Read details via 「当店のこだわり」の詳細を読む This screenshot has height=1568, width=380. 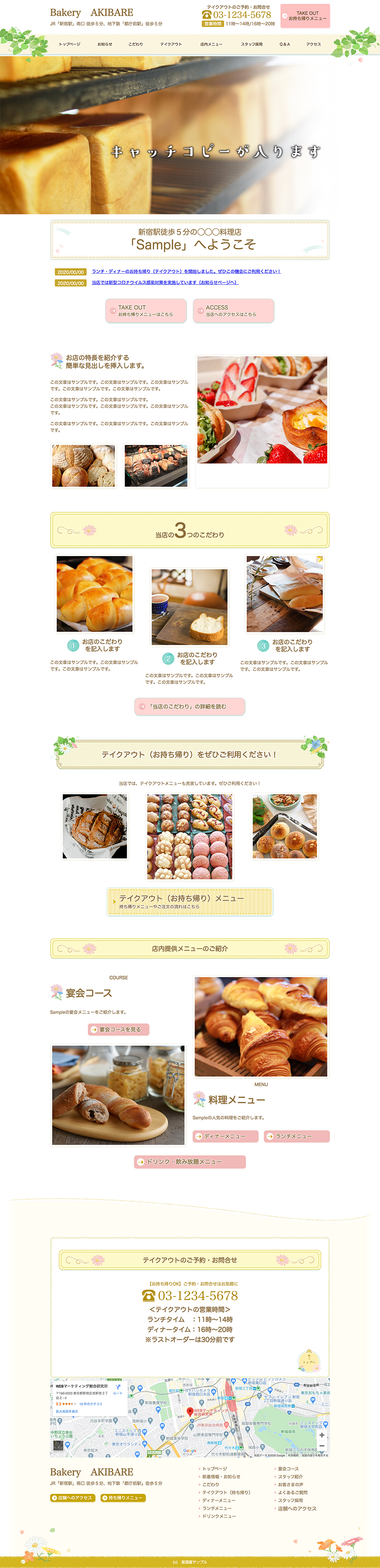(x=190, y=707)
